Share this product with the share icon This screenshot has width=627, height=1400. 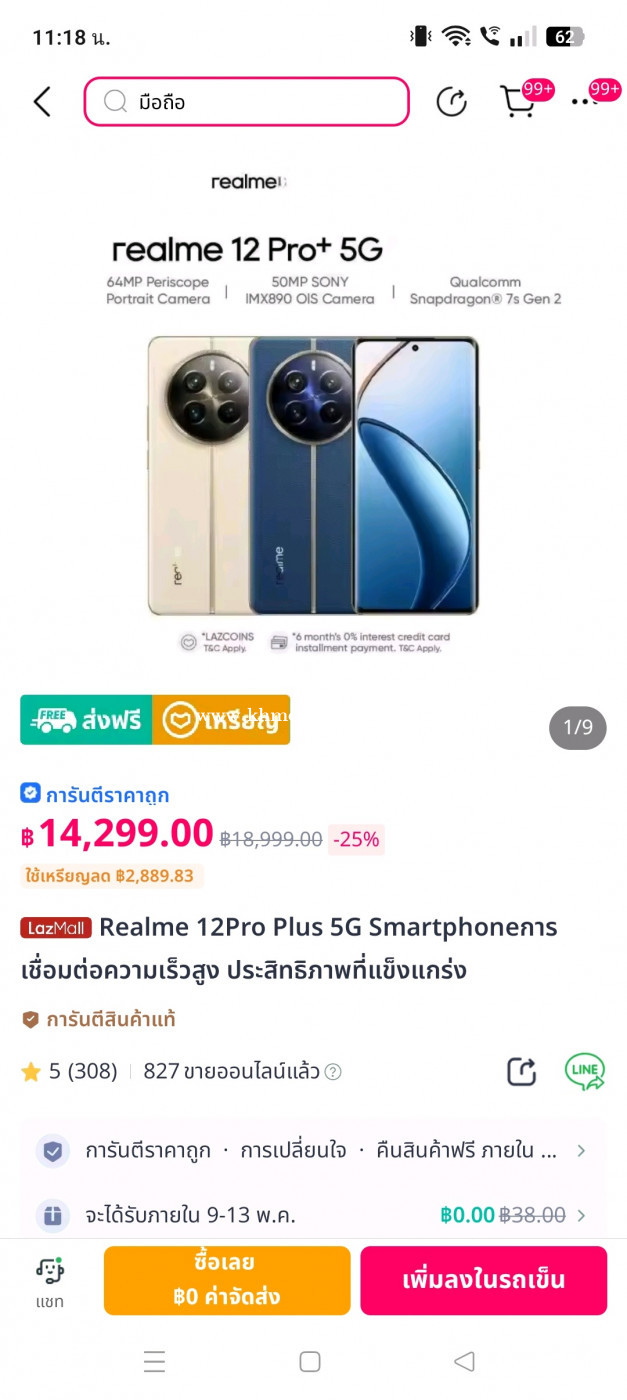coord(522,1072)
